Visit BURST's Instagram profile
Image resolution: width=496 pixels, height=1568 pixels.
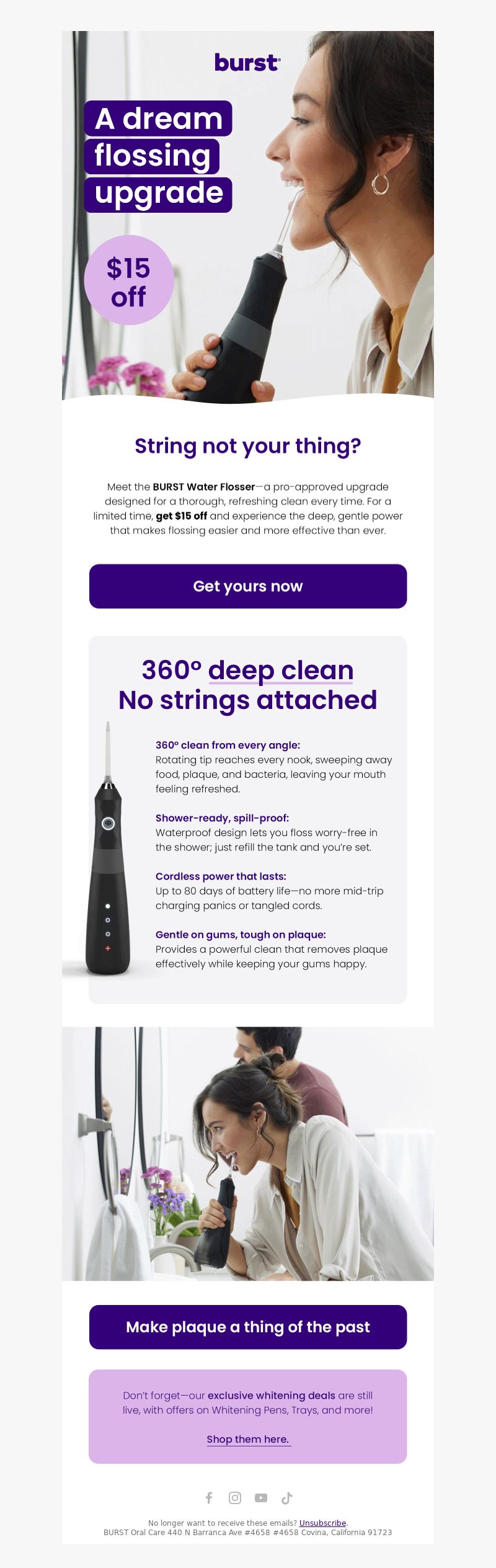coord(235,1498)
